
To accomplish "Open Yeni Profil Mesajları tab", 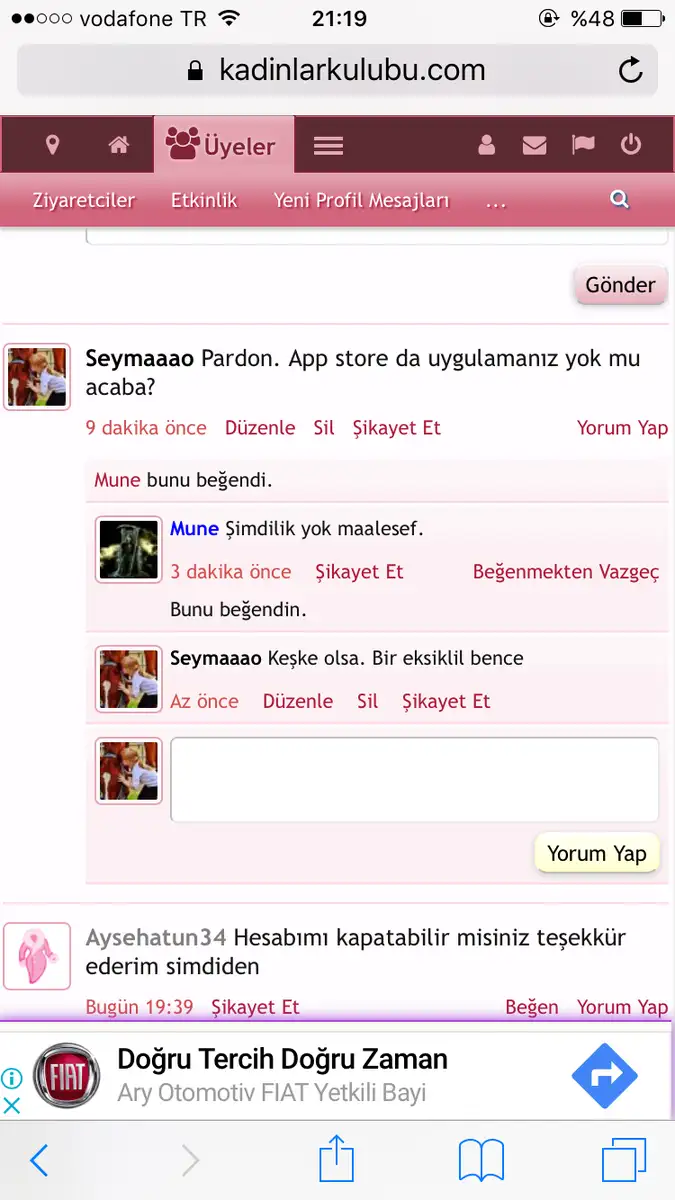I will click(x=362, y=200).
